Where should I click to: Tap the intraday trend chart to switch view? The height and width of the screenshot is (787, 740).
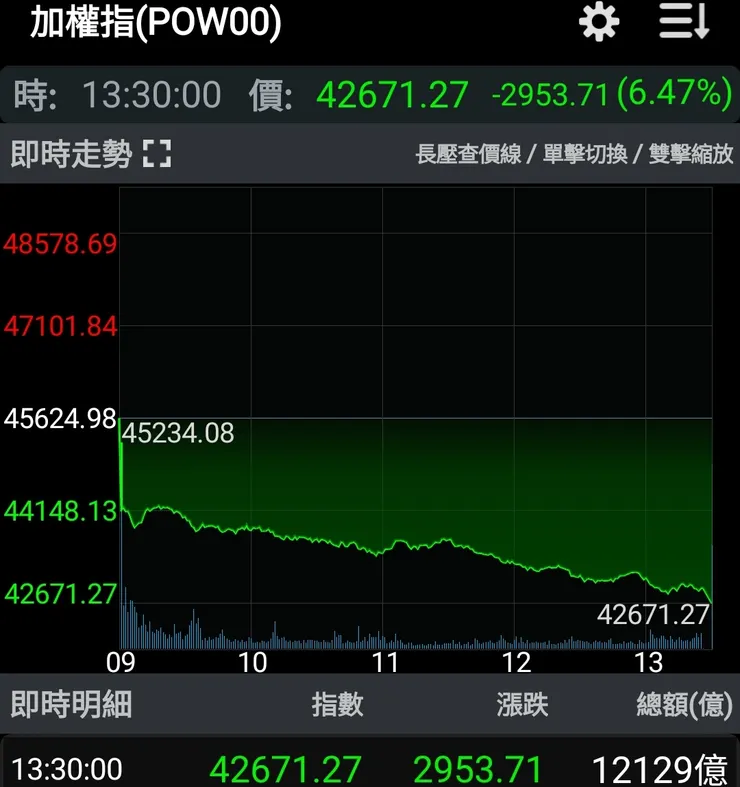[416, 418]
